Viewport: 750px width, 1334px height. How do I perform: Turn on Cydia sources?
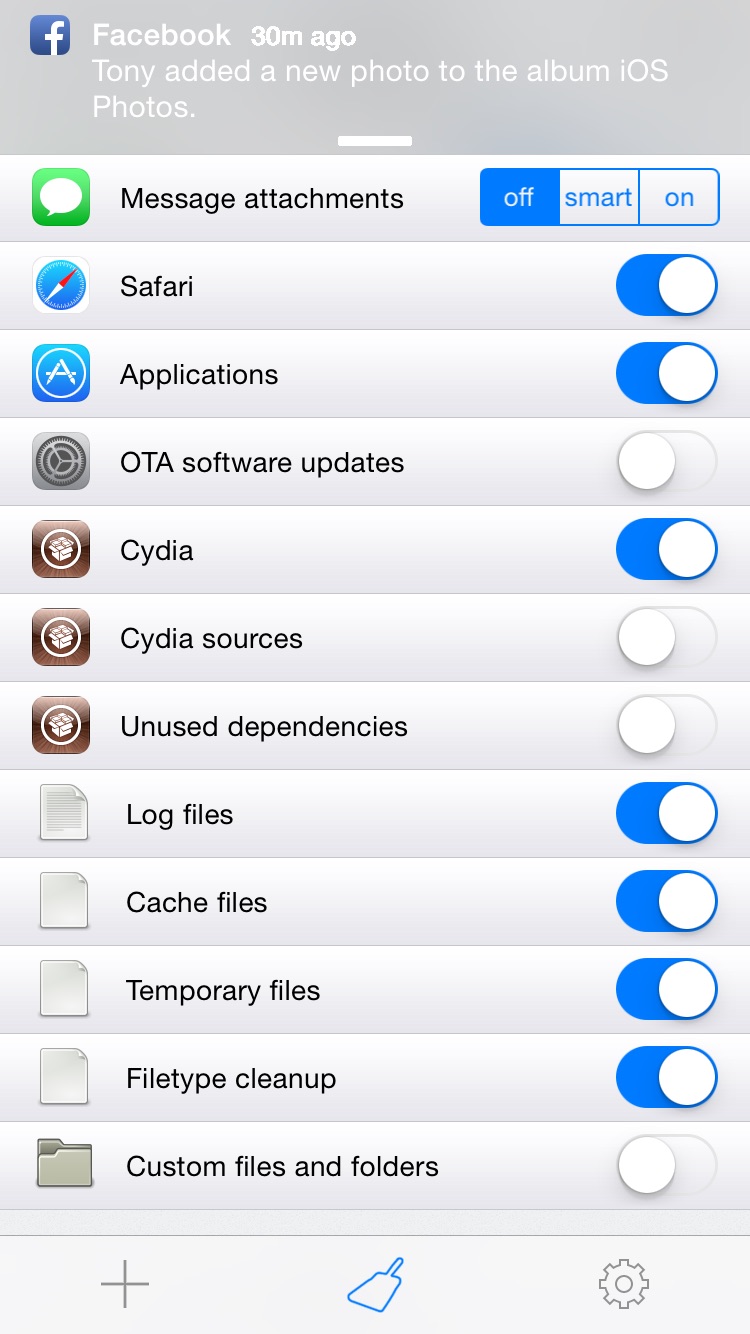(667, 638)
